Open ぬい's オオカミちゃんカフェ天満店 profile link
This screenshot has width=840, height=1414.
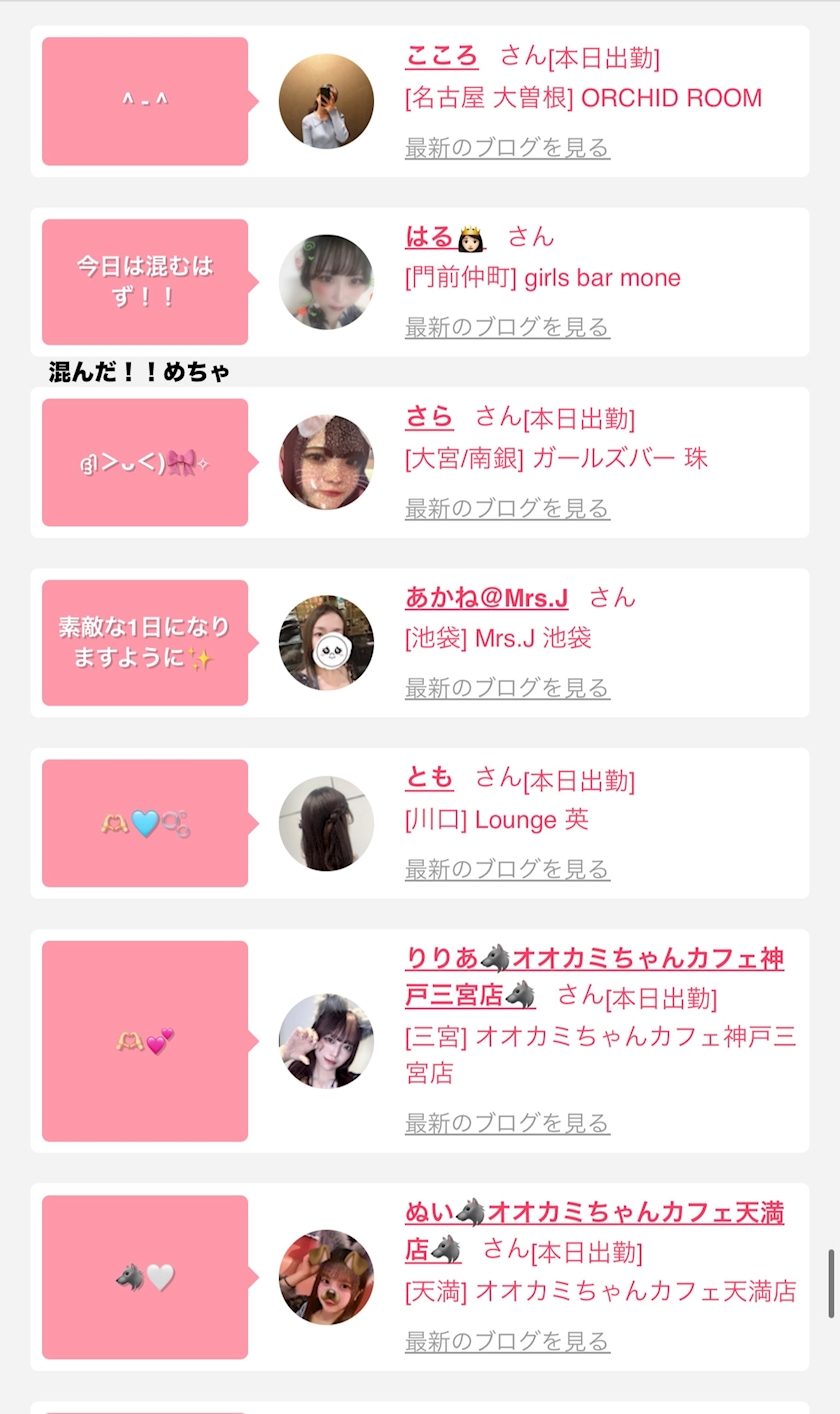click(594, 1213)
